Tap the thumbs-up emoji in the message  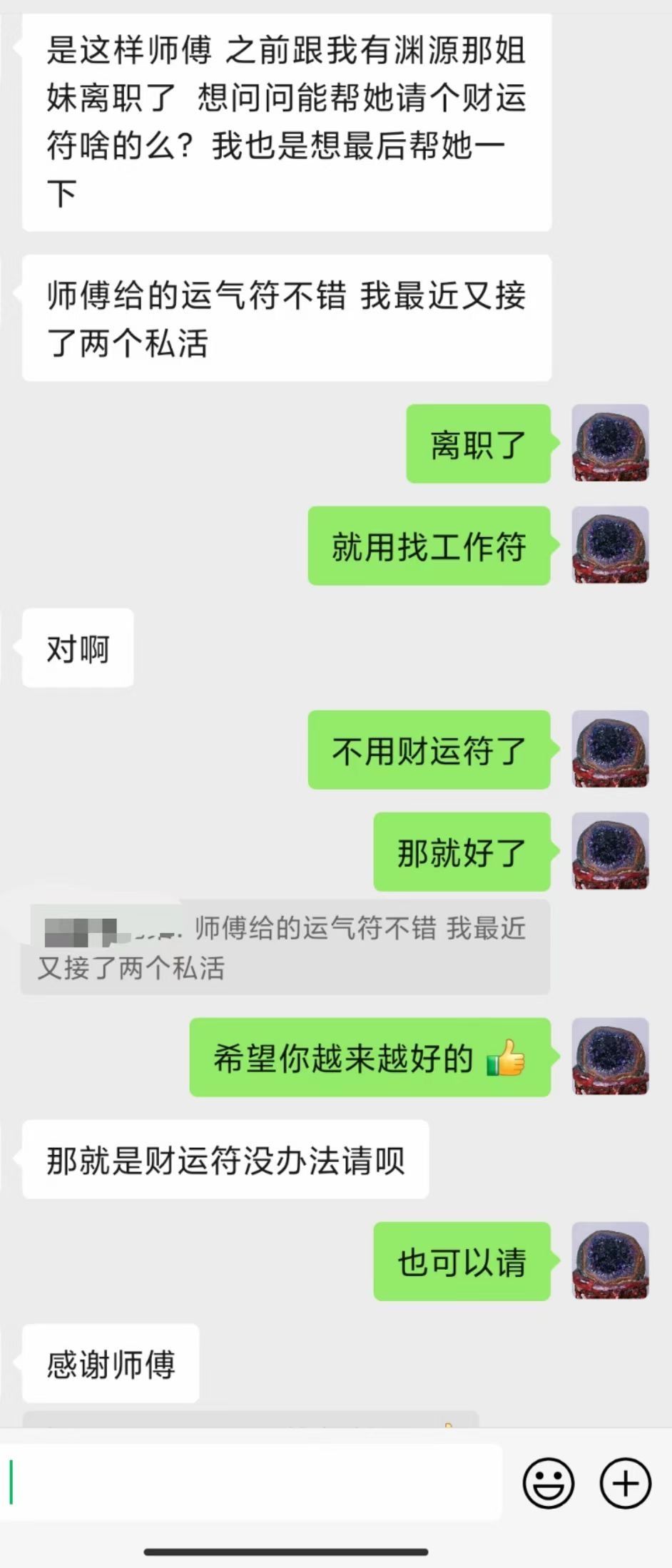(506, 1060)
